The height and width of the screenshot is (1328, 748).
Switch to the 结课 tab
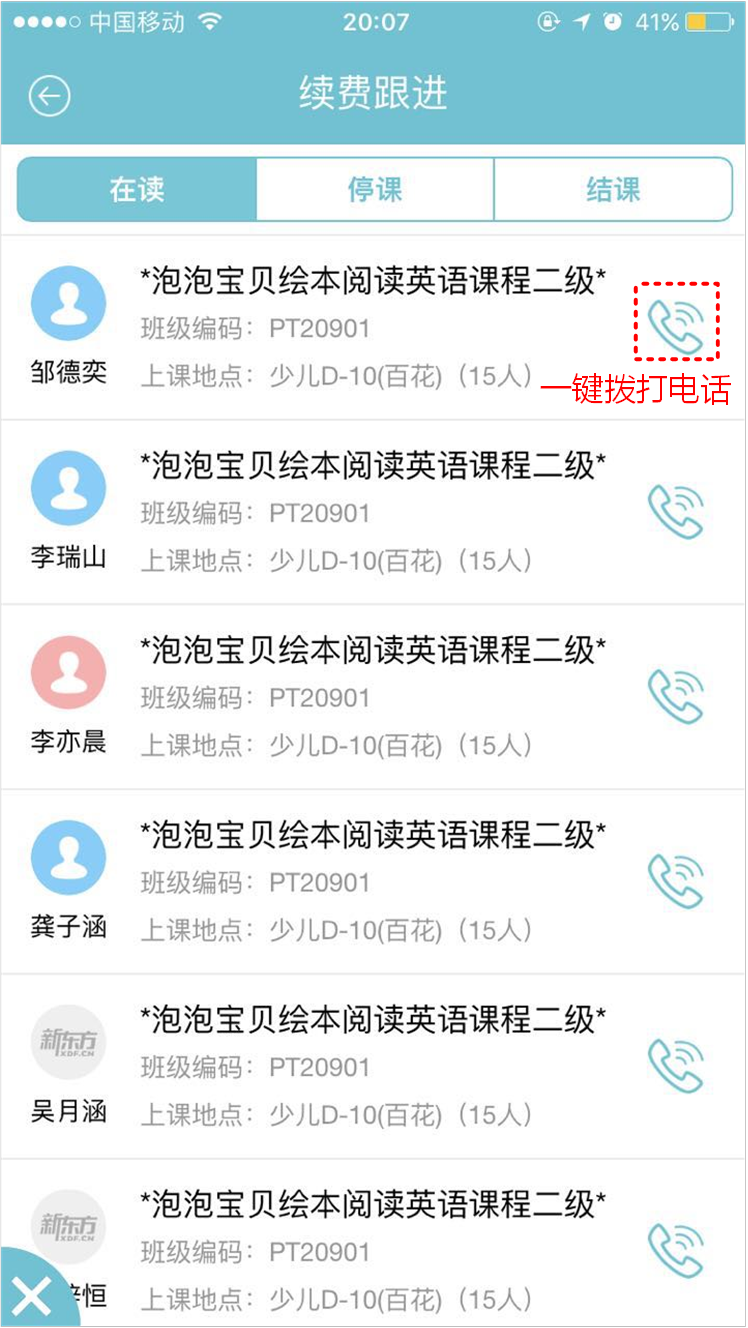[613, 190]
